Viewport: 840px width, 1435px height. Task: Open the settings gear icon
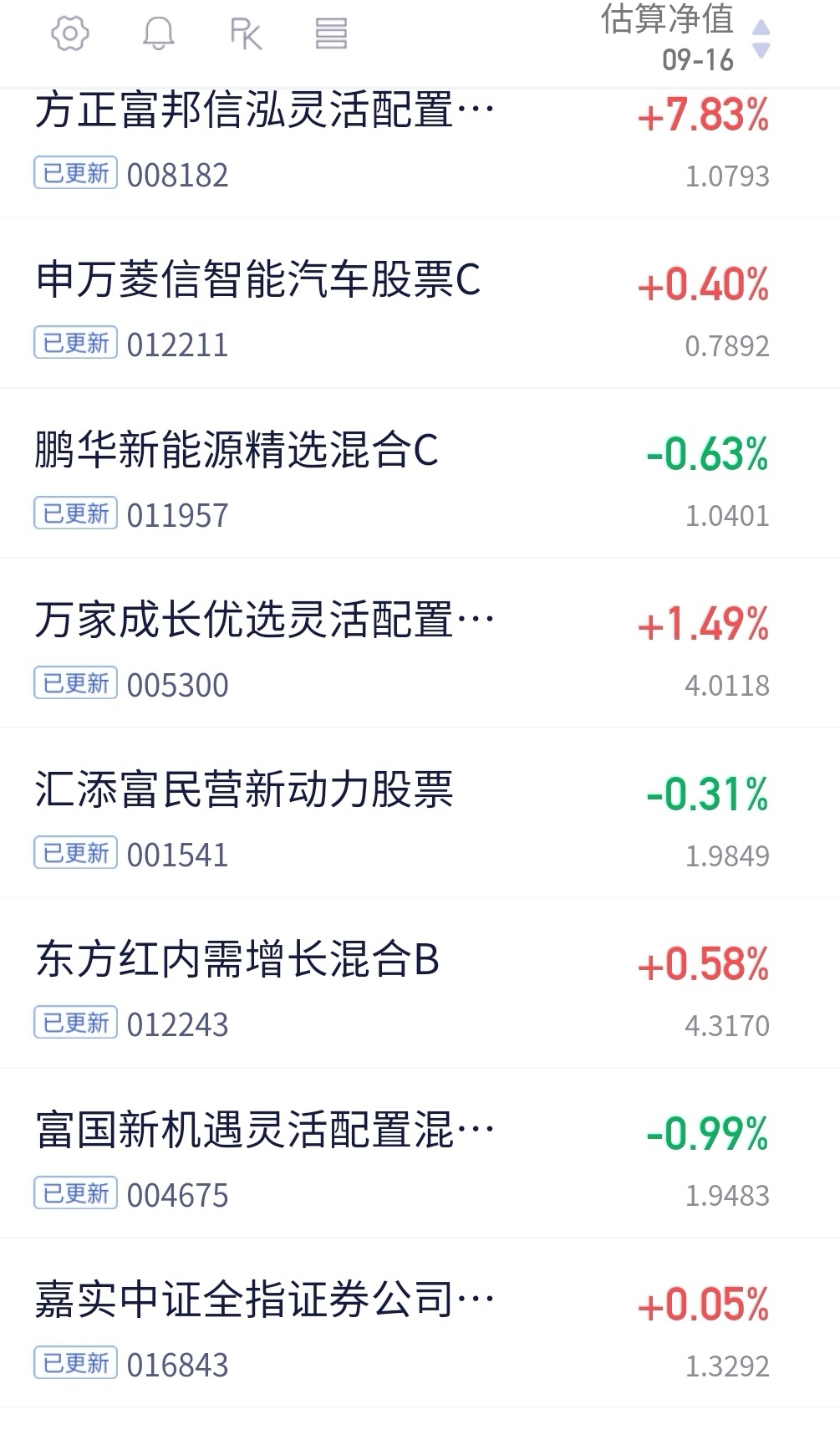point(70,33)
